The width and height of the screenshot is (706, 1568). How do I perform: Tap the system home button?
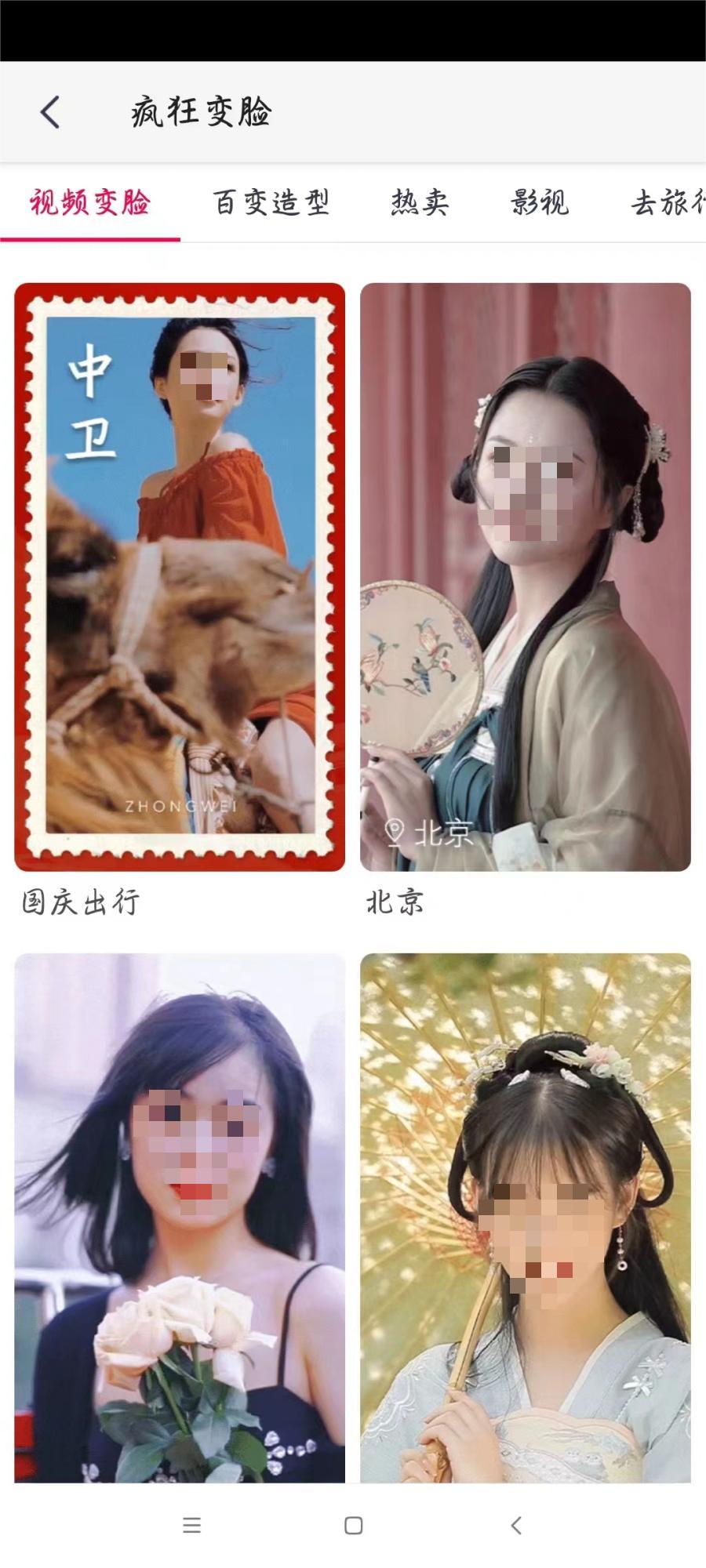(354, 1525)
